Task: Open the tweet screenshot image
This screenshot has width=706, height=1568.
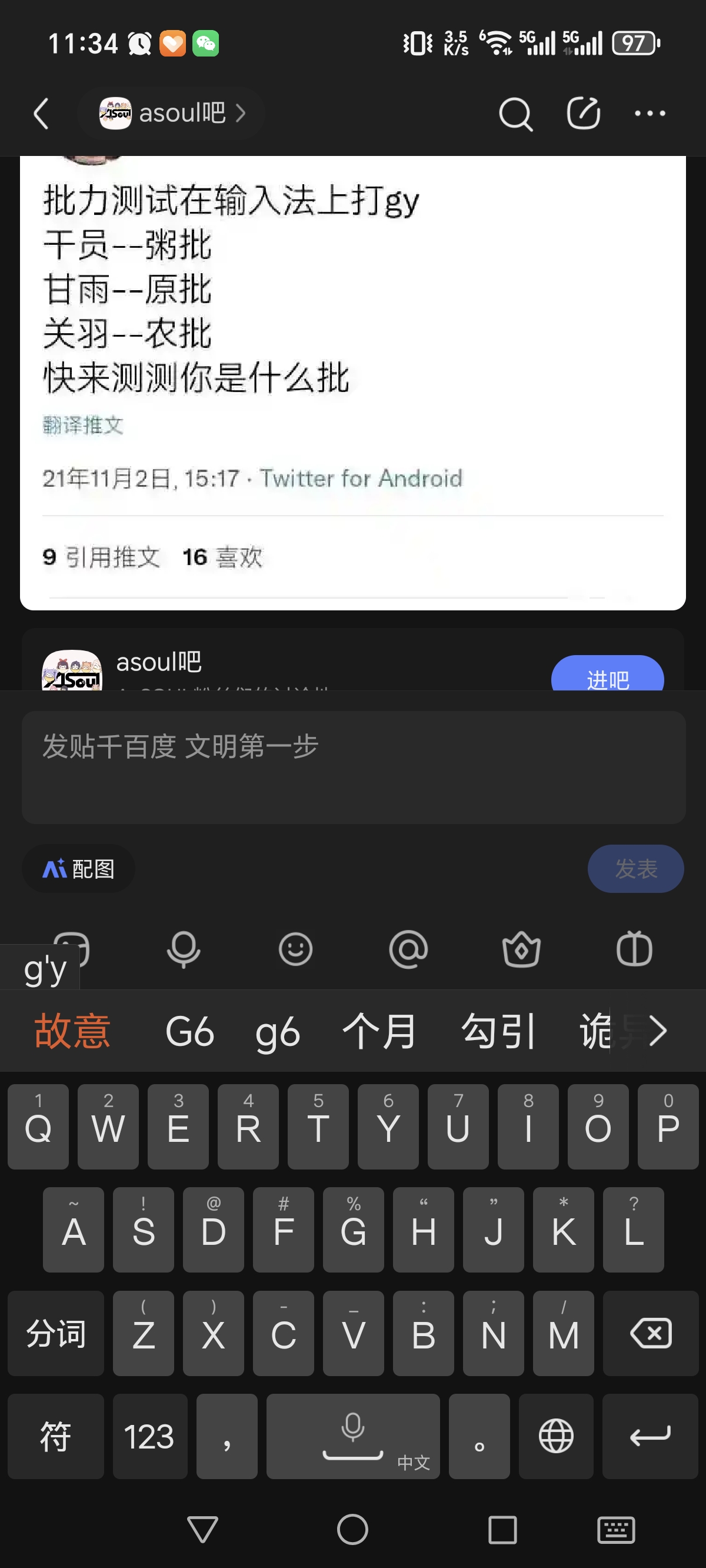Action: [x=353, y=377]
